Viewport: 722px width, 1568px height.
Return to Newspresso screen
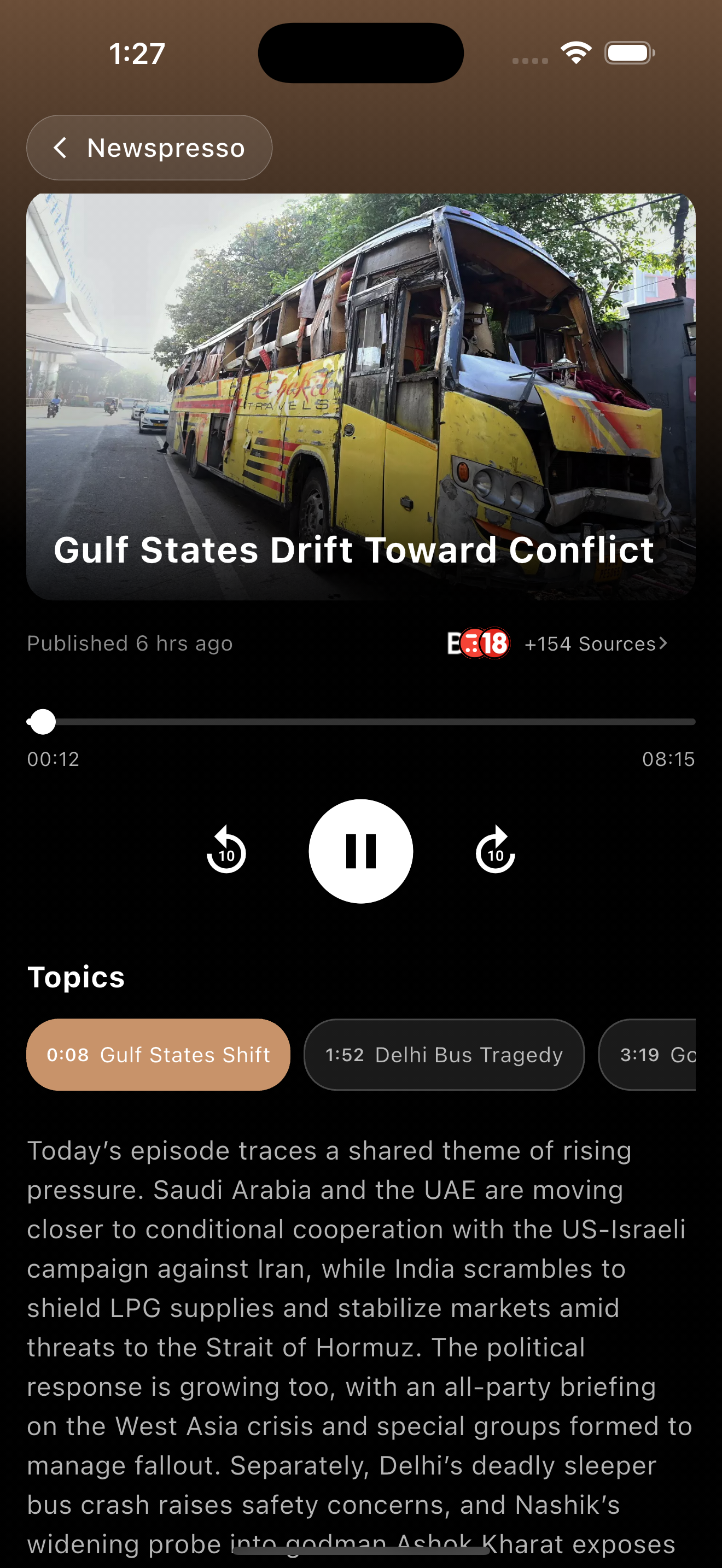(x=149, y=147)
